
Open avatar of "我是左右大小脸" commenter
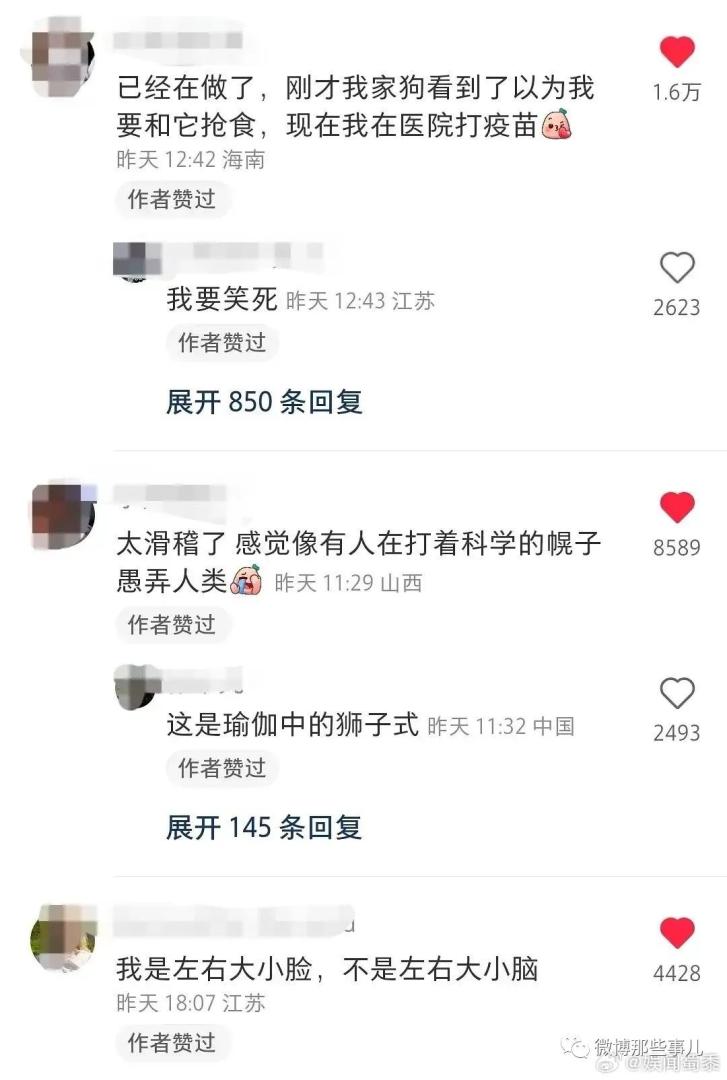63,937
